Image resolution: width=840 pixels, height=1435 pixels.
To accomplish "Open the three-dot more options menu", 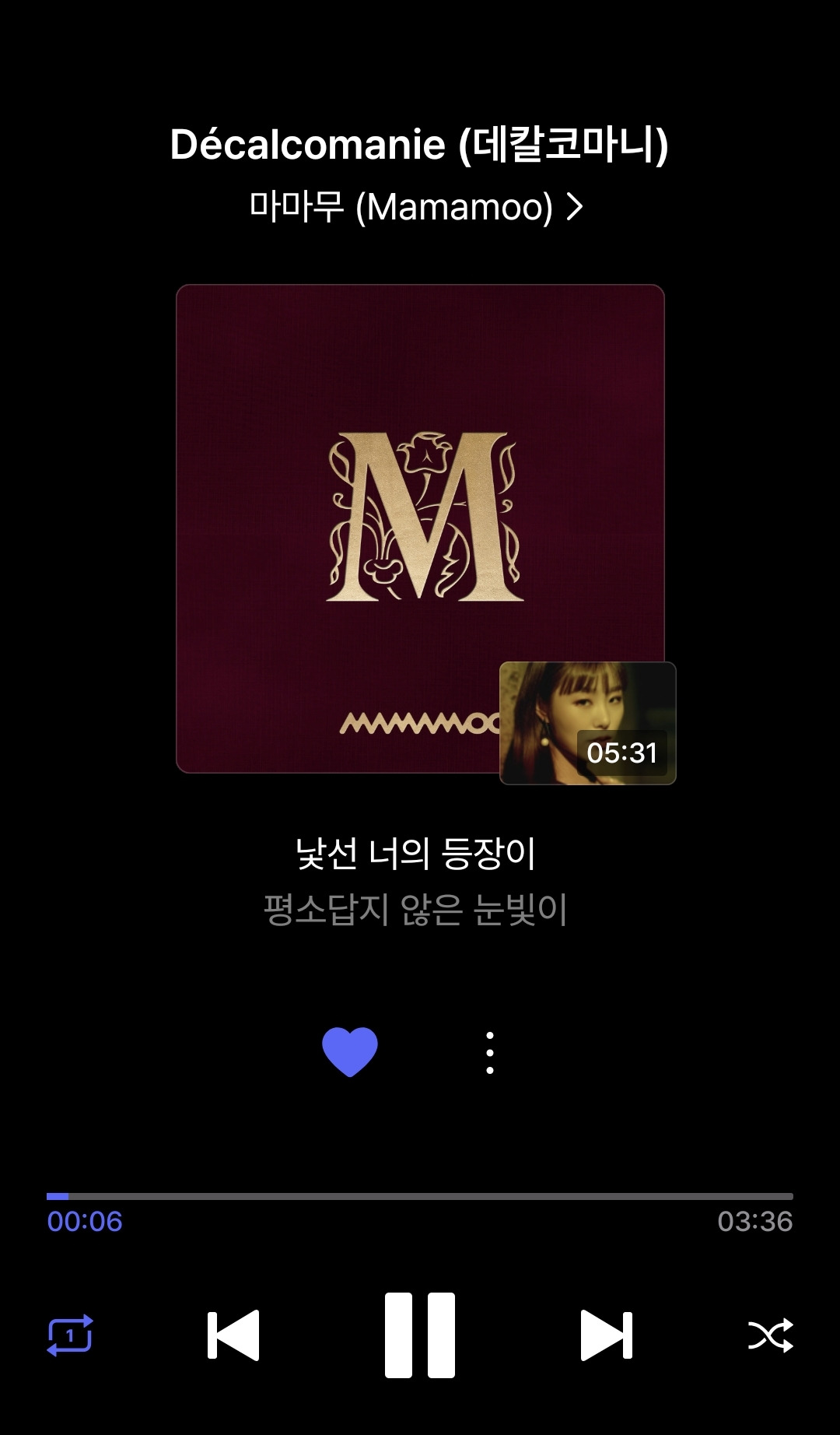I will [490, 1053].
